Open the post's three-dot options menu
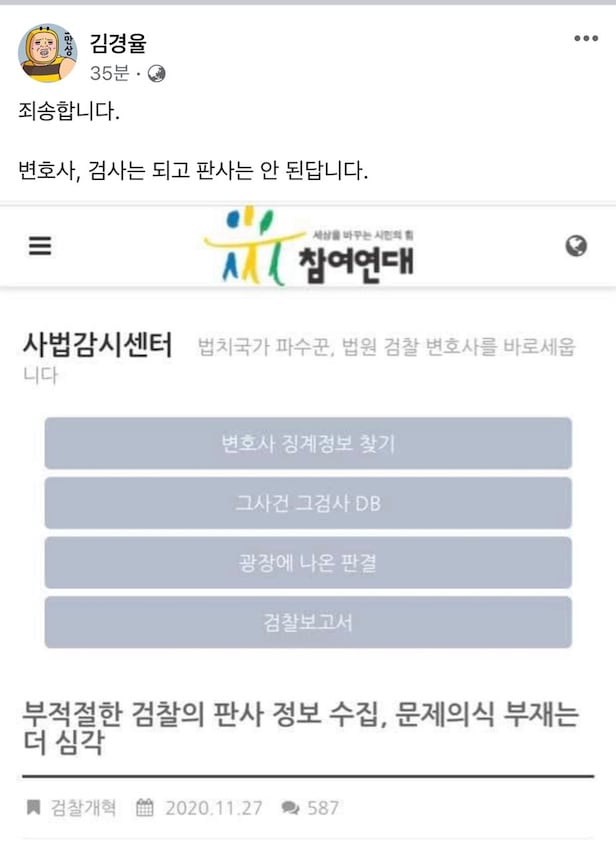This screenshot has width=616, height=851. pyautogui.click(x=586, y=39)
